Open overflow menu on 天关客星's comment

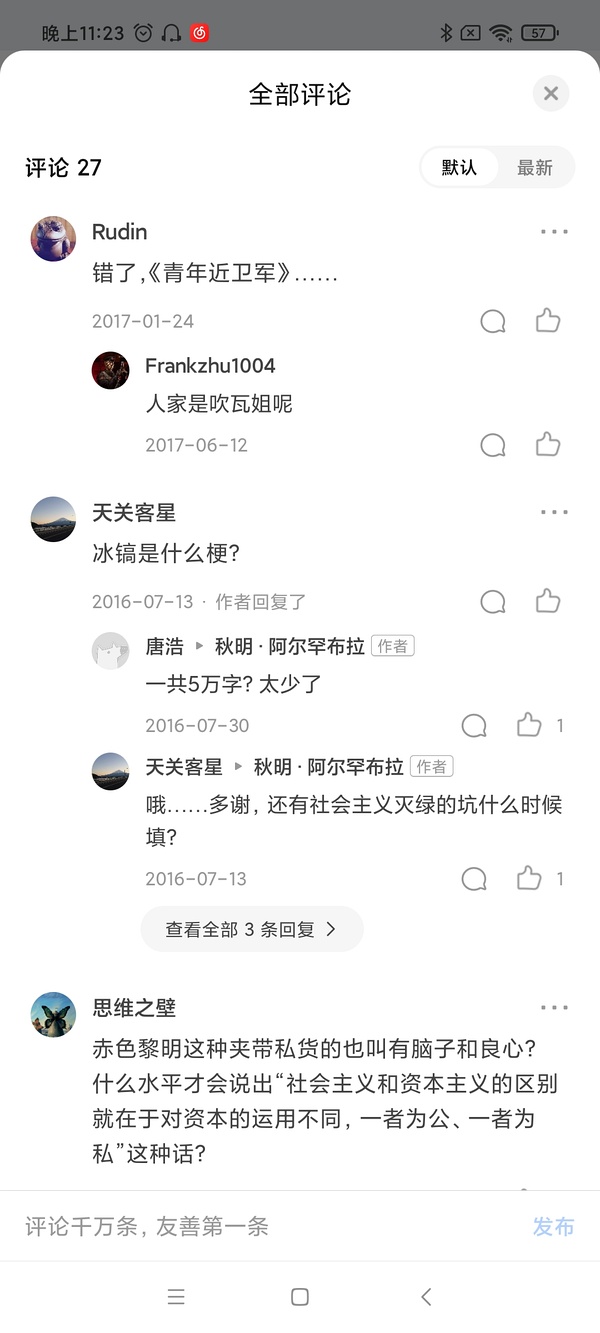coord(554,512)
